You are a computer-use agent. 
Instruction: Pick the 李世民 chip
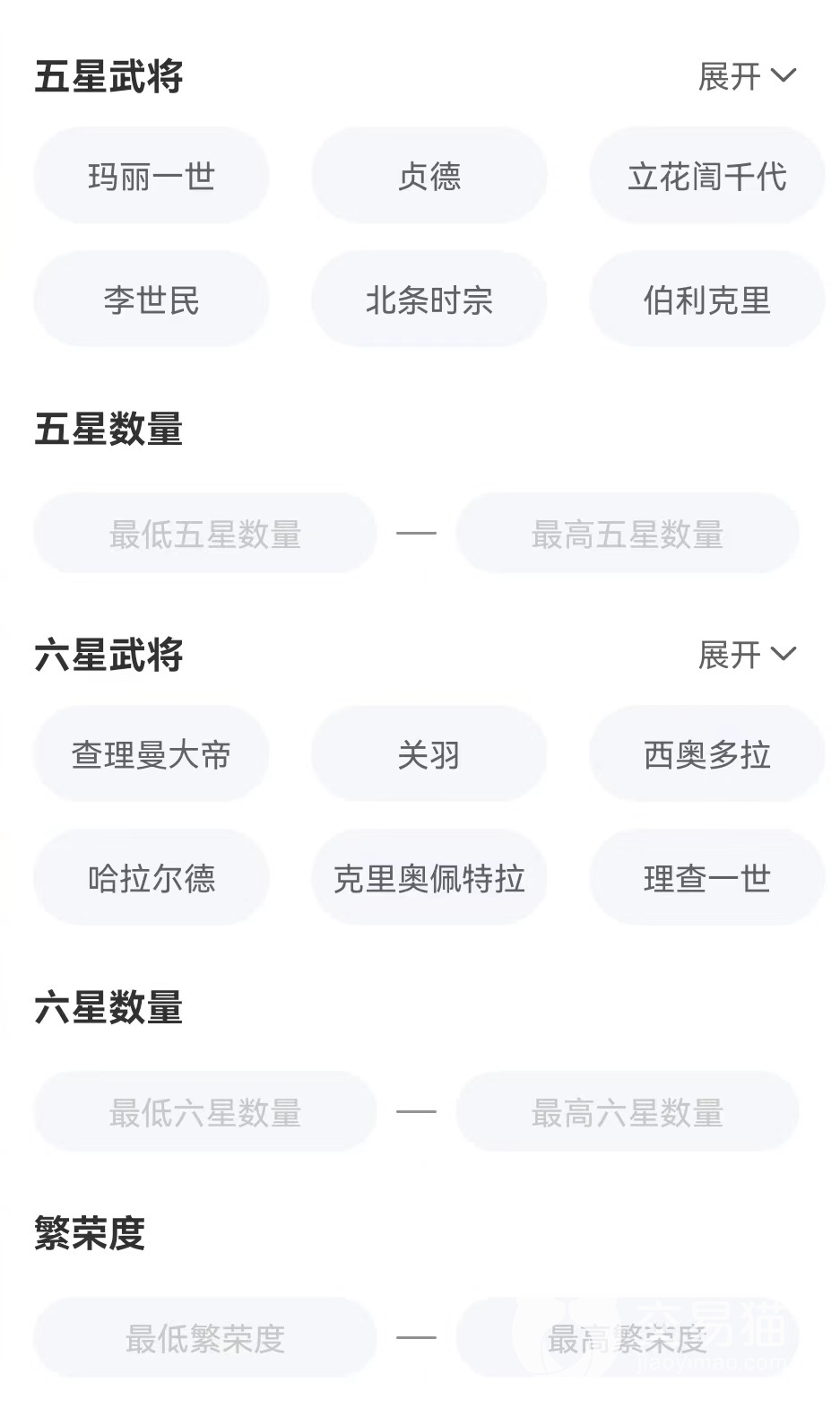(x=152, y=300)
